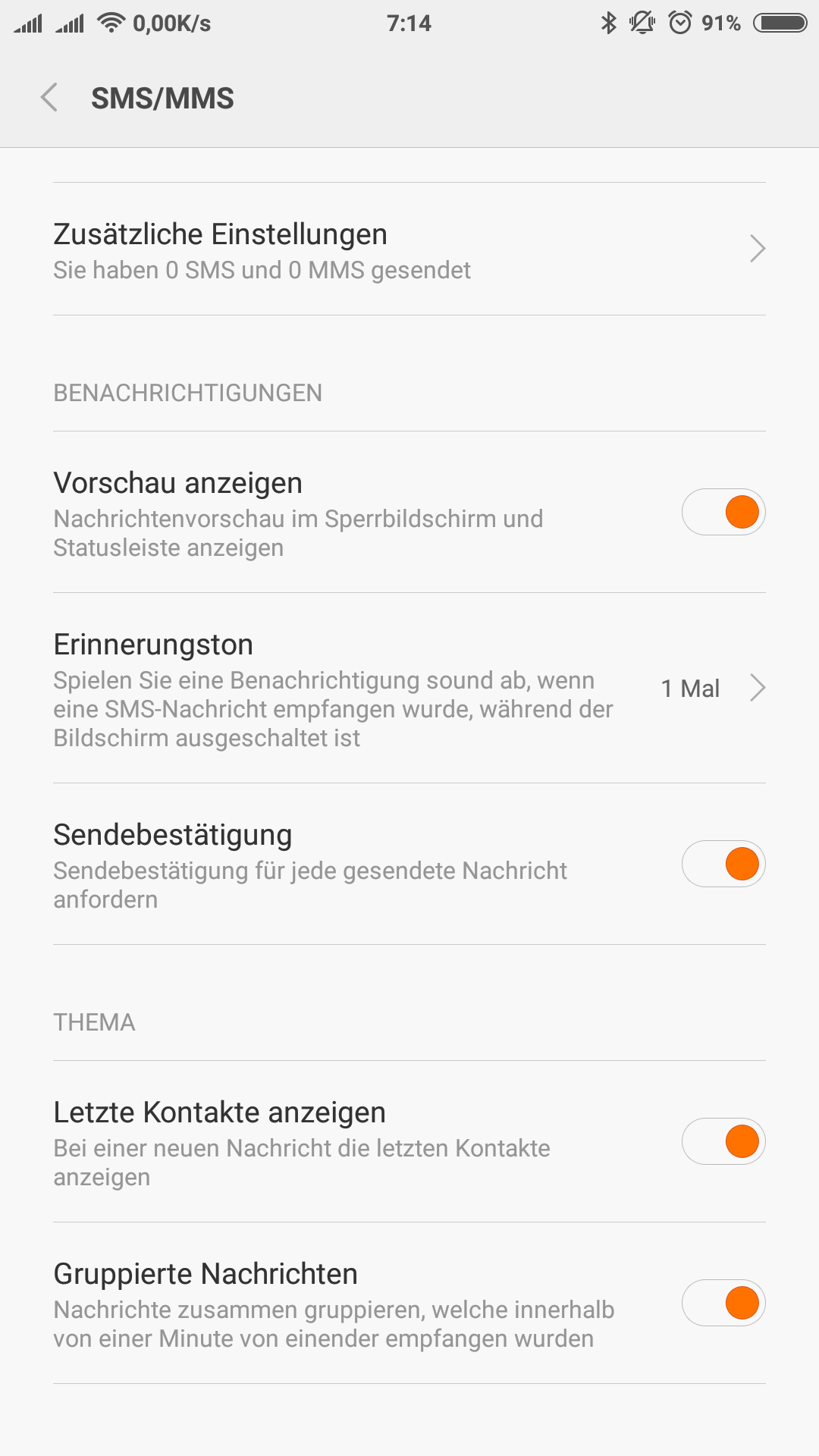Switch off Gruppierte Nachrichten

pyautogui.click(x=723, y=1303)
